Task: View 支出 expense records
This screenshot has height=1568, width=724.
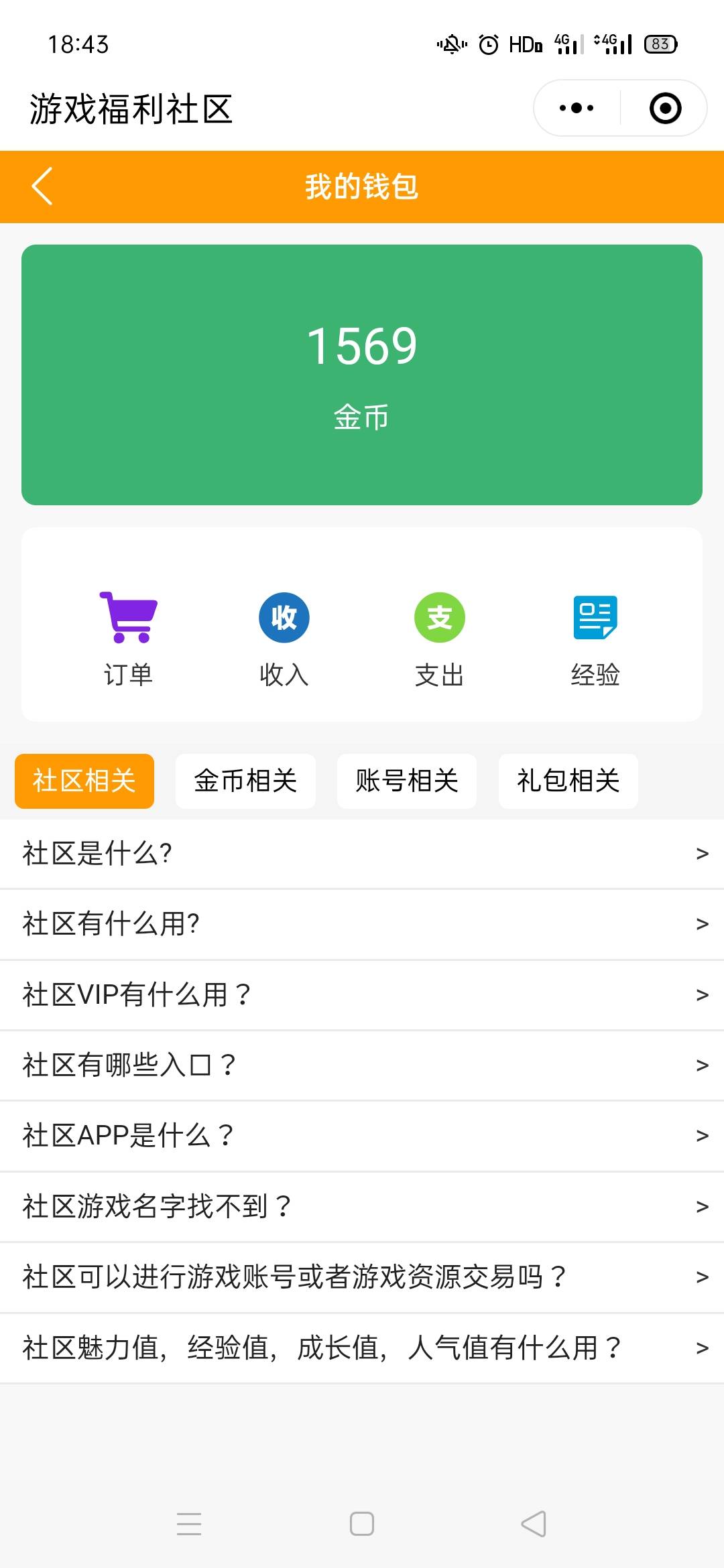Action: click(440, 638)
